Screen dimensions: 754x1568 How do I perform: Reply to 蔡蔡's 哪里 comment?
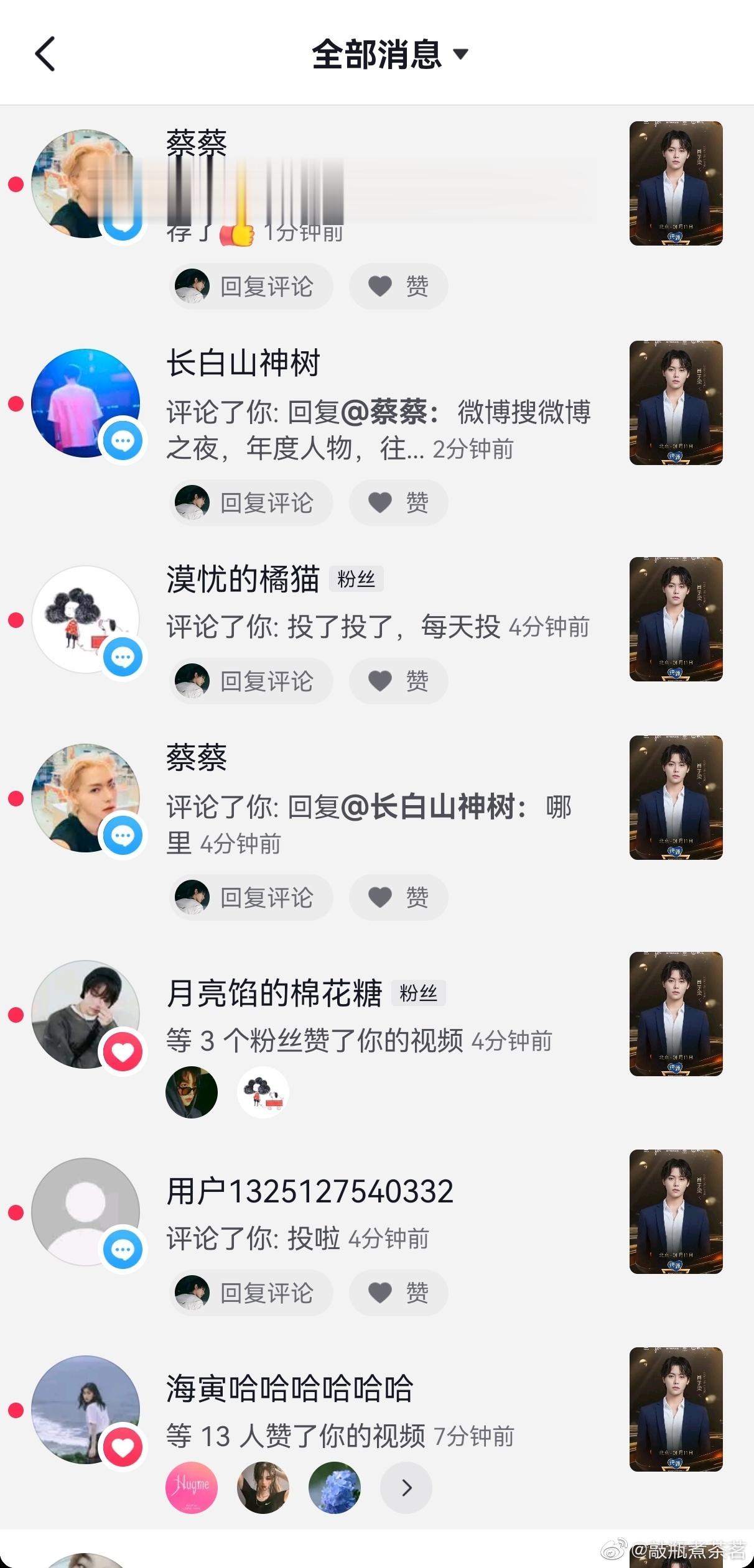coord(251,897)
